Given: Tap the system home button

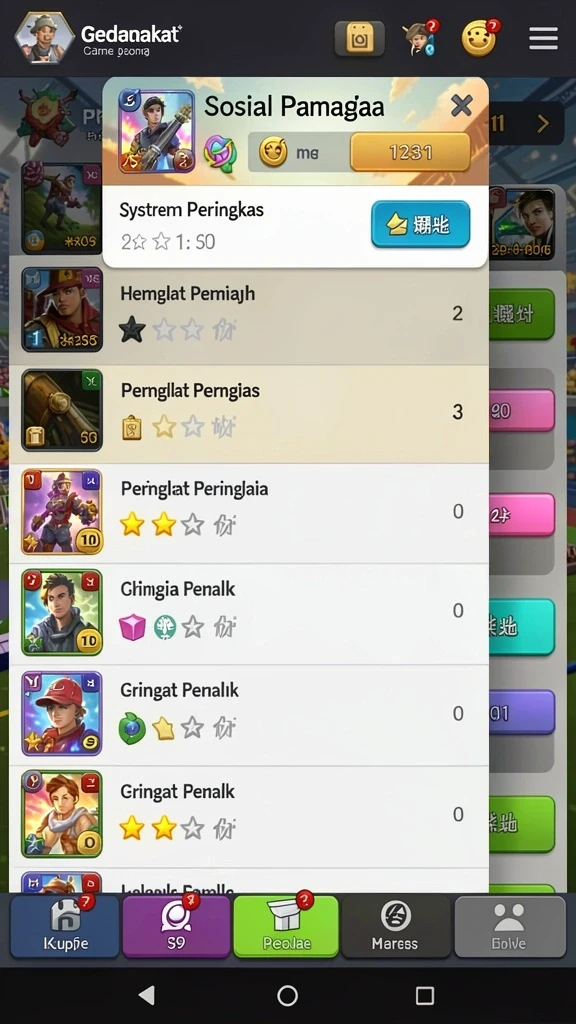Looking at the screenshot, I should (x=287, y=995).
